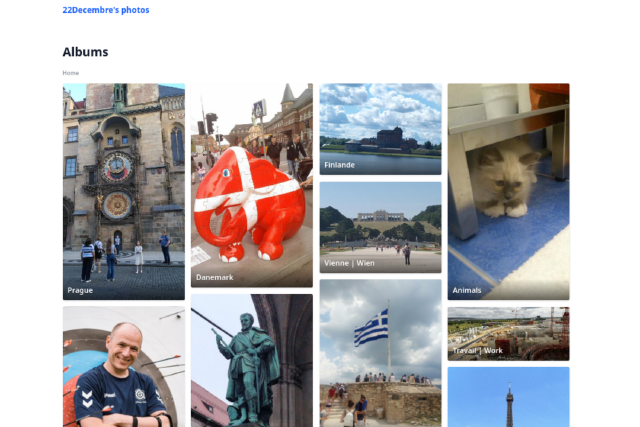Open the album with the smiling man

[123, 366]
